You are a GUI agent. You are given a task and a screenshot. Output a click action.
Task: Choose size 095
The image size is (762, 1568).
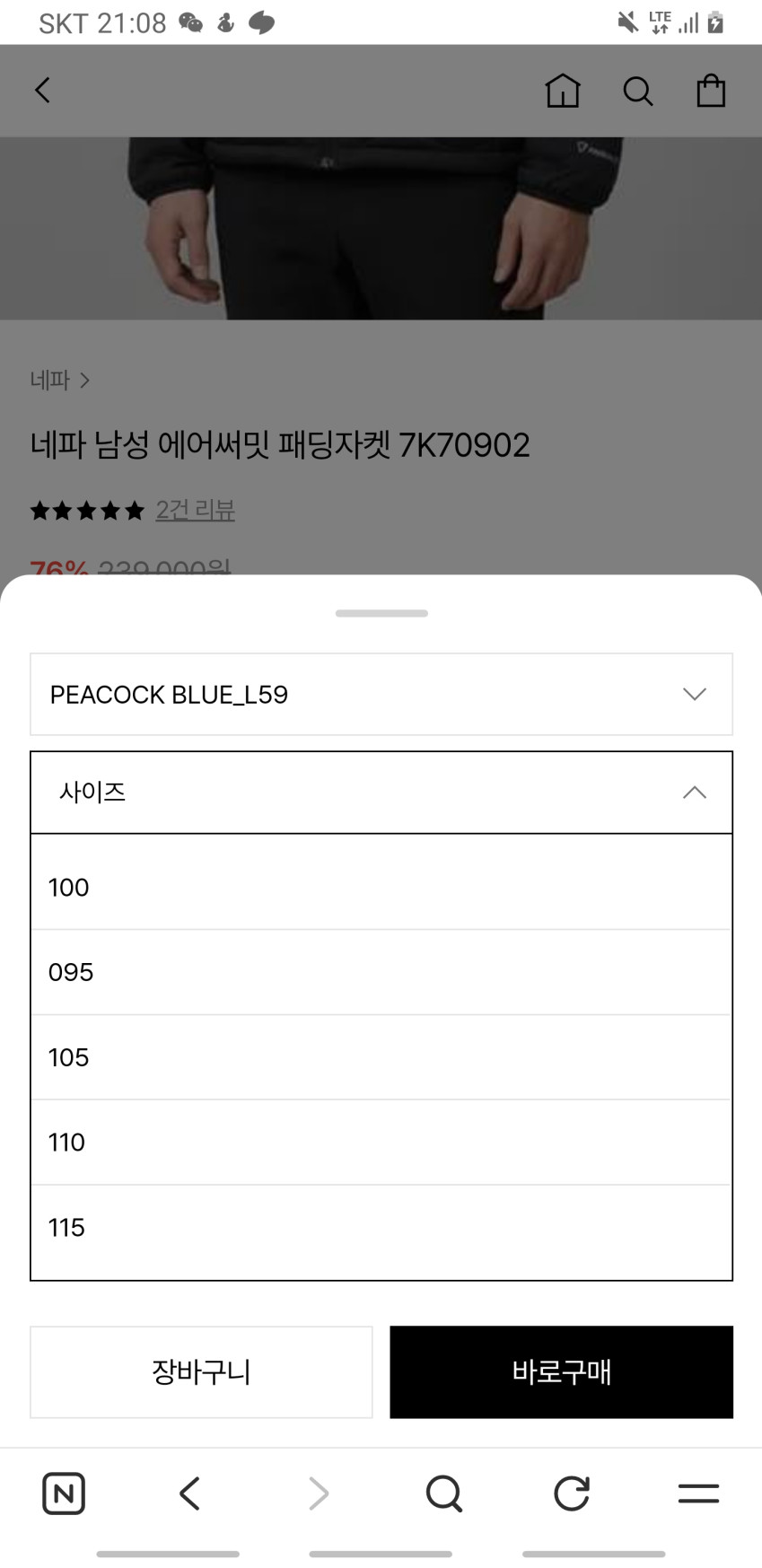click(381, 972)
